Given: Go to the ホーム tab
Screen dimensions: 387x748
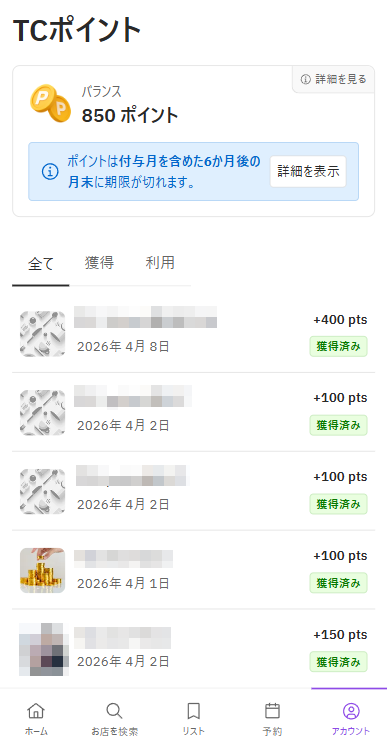Looking at the screenshot, I should pos(36,718).
